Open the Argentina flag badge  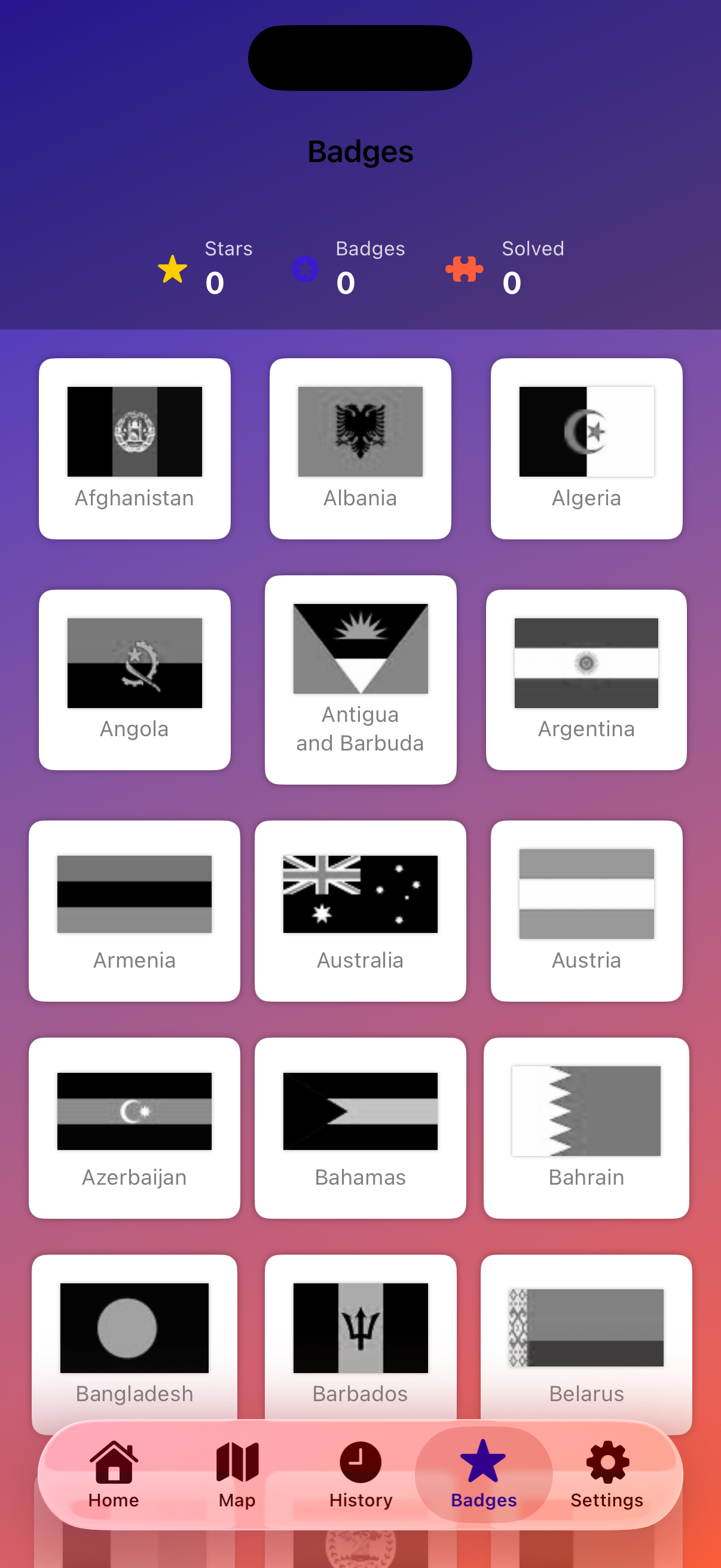[x=586, y=680]
